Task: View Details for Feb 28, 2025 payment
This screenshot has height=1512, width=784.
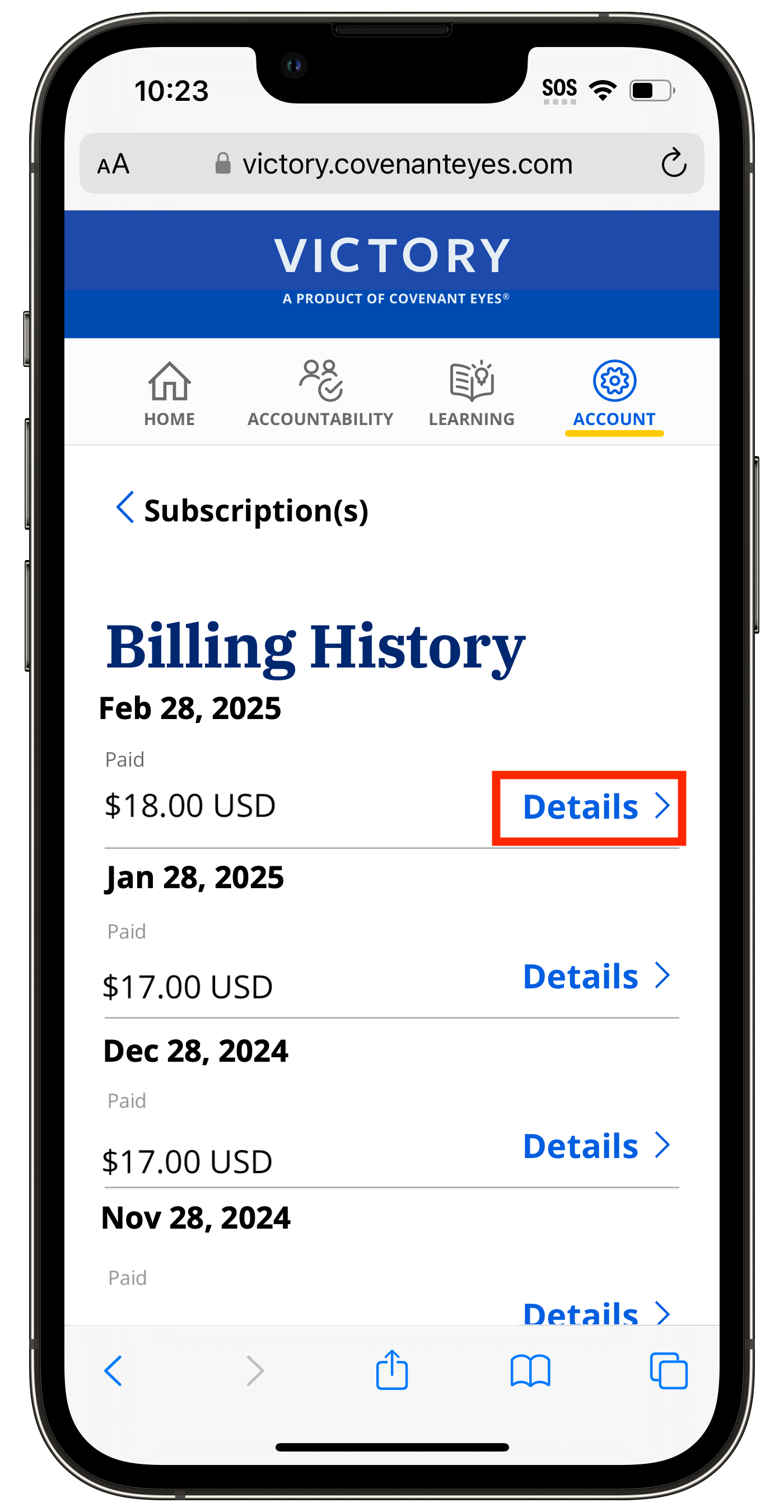Action: pos(595,807)
